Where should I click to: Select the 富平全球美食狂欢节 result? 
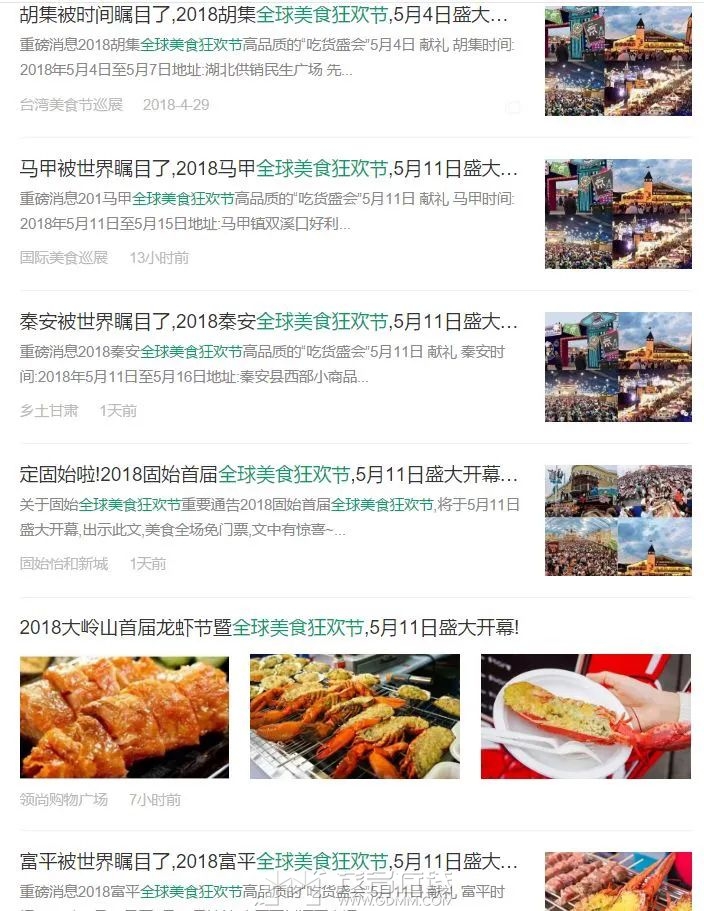(x=268, y=861)
